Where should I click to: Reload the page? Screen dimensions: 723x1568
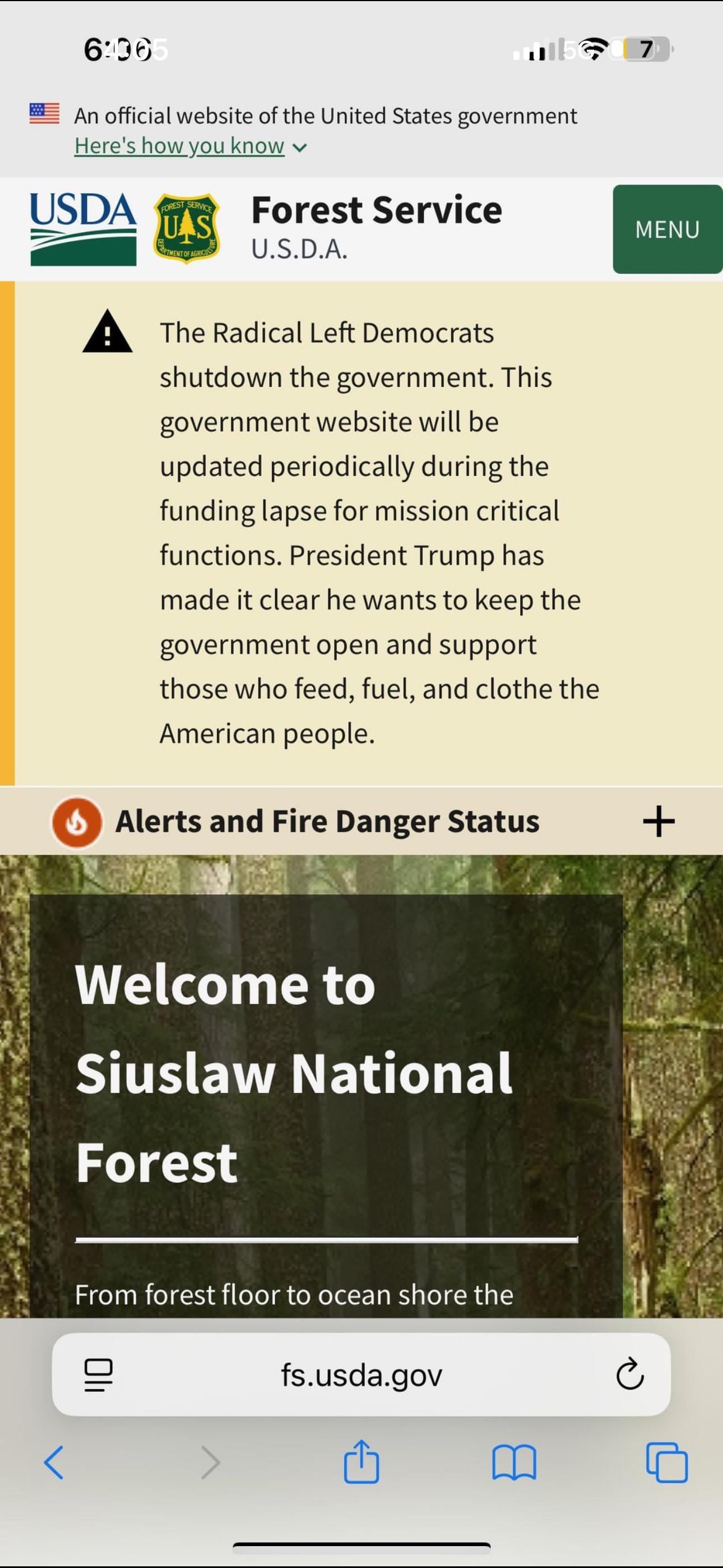[629, 1375]
